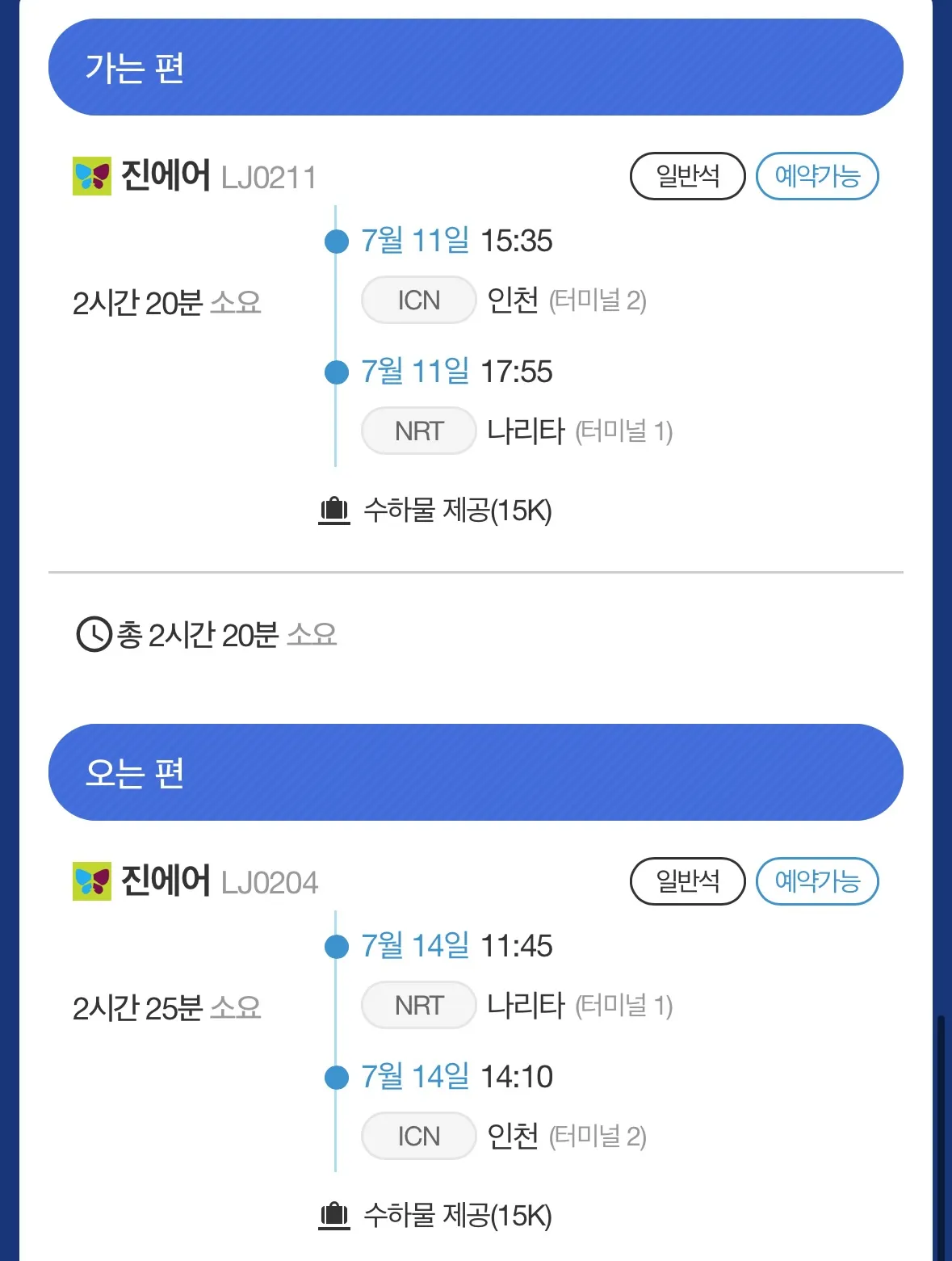Click the ICN airport code pill for 인천 departure
This screenshot has width=952, height=1261.
(418, 300)
